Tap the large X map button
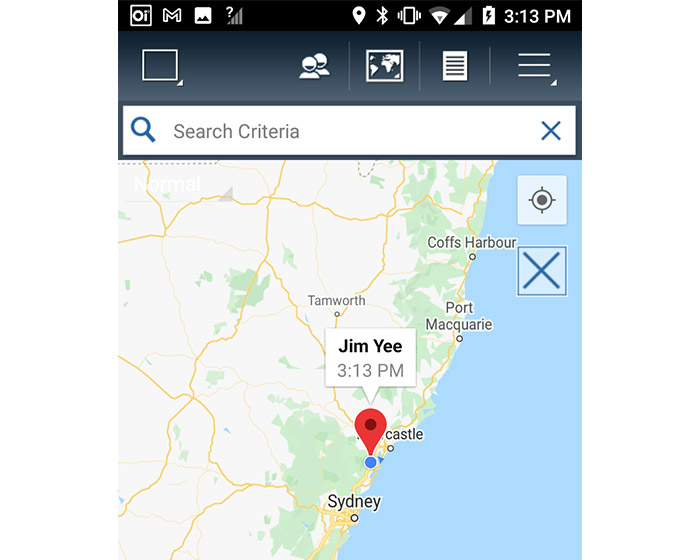The image size is (700, 560). click(x=542, y=271)
